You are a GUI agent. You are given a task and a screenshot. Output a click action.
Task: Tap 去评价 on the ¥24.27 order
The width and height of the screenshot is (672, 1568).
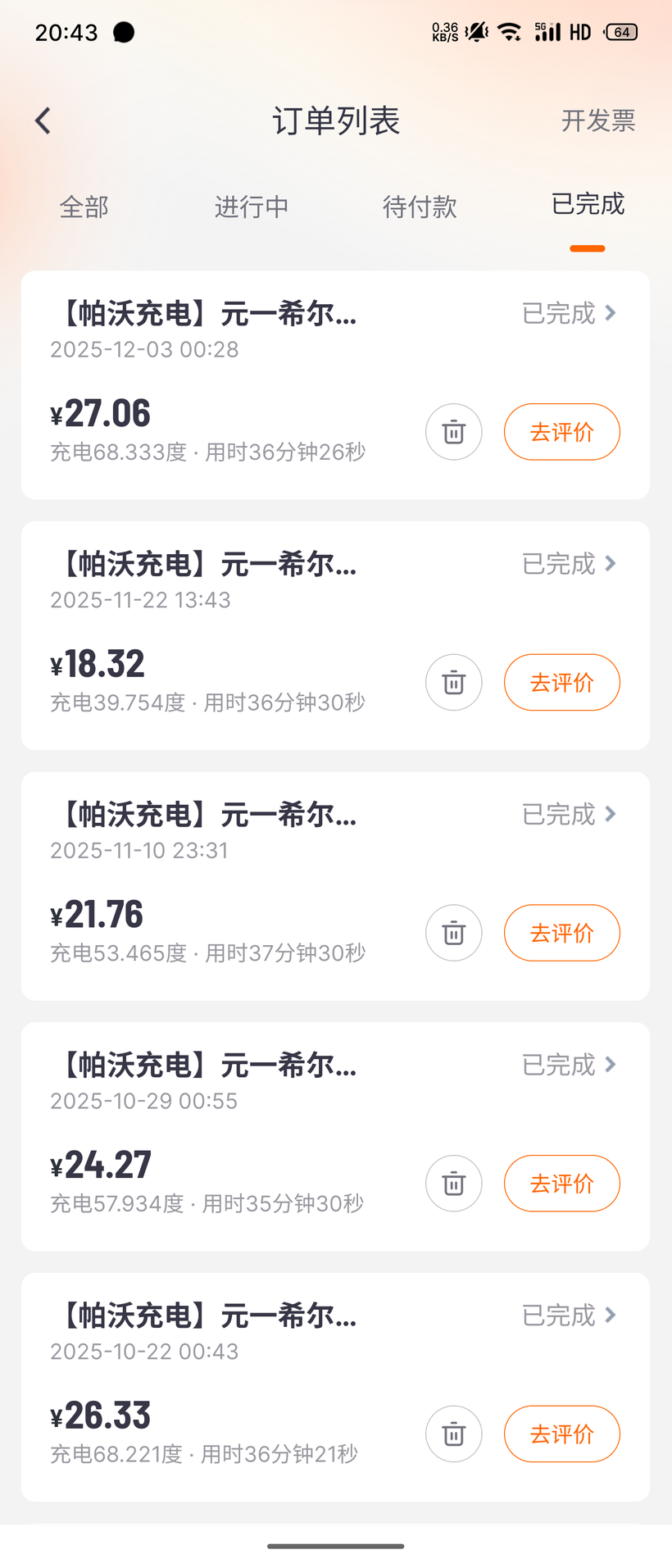[561, 1183]
